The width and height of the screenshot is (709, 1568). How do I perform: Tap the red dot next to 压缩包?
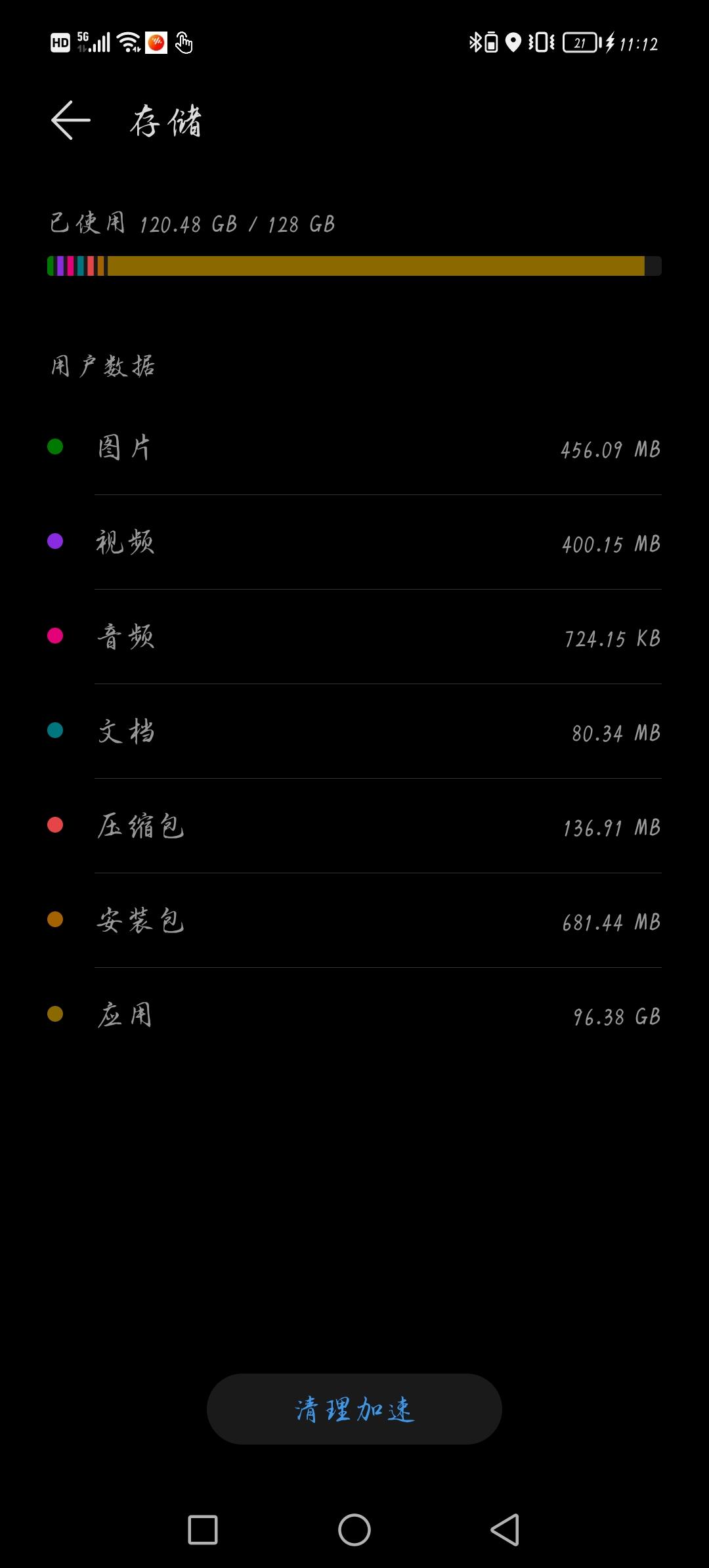(x=56, y=826)
